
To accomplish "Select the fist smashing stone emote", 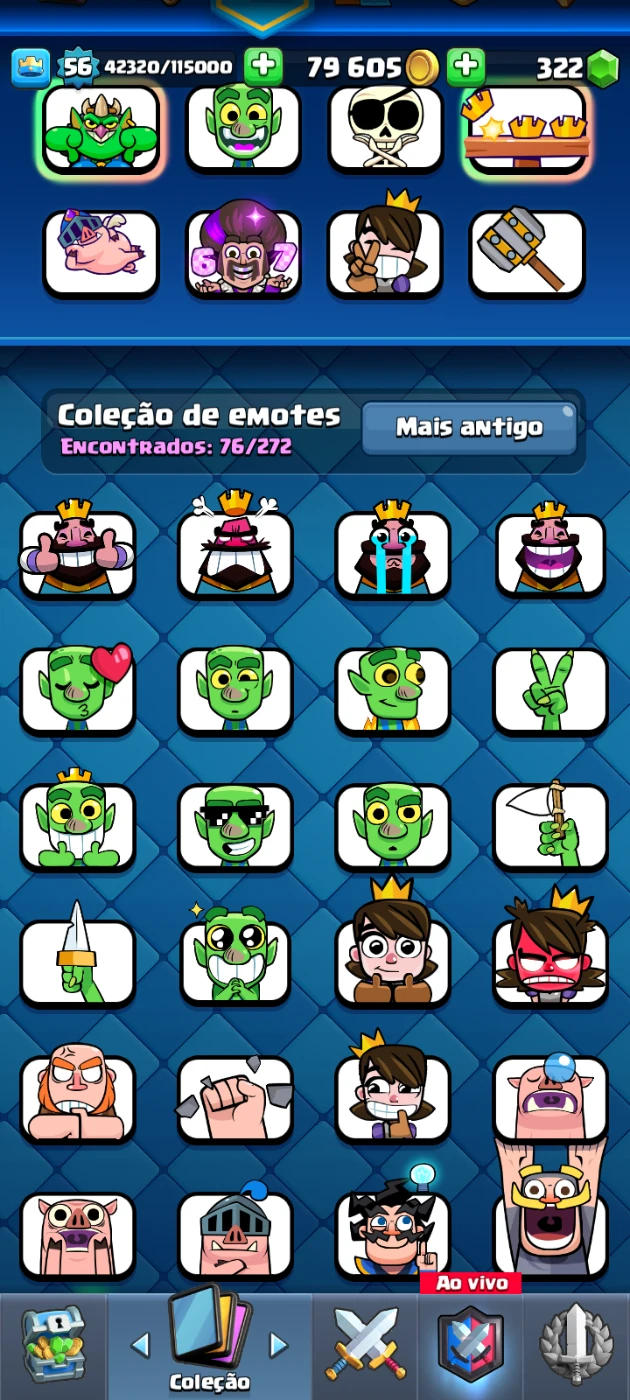I will [235, 1097].
